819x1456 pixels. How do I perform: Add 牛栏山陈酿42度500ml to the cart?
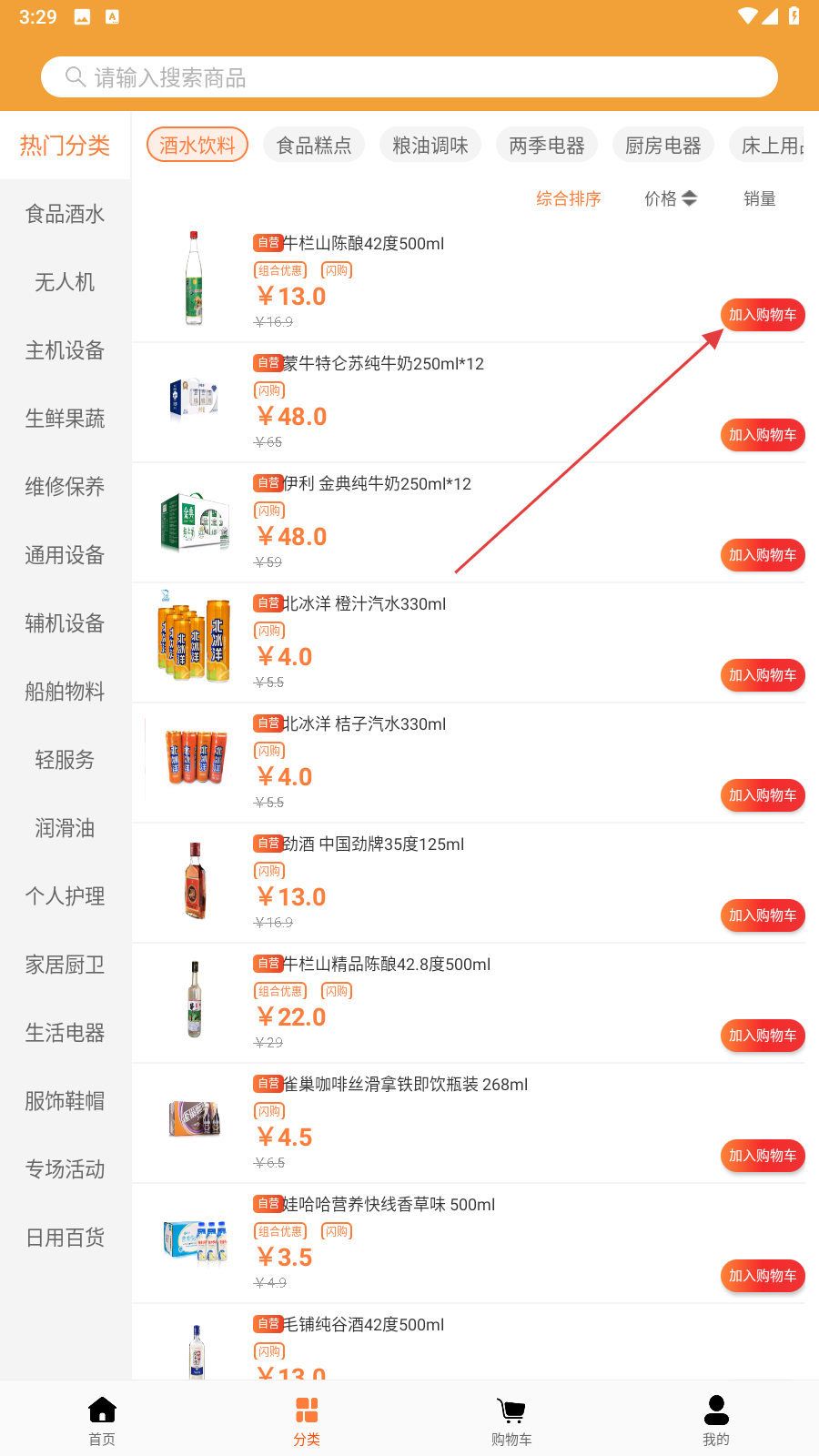click(x=763, y=315)
